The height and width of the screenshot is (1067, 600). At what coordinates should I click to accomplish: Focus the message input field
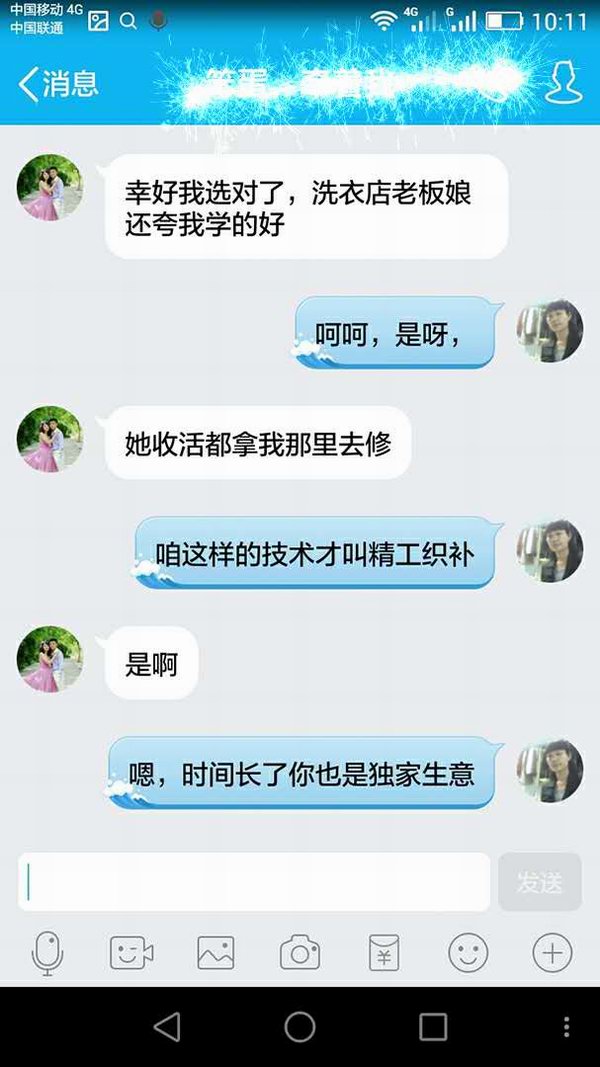click(x=254, y=881)
